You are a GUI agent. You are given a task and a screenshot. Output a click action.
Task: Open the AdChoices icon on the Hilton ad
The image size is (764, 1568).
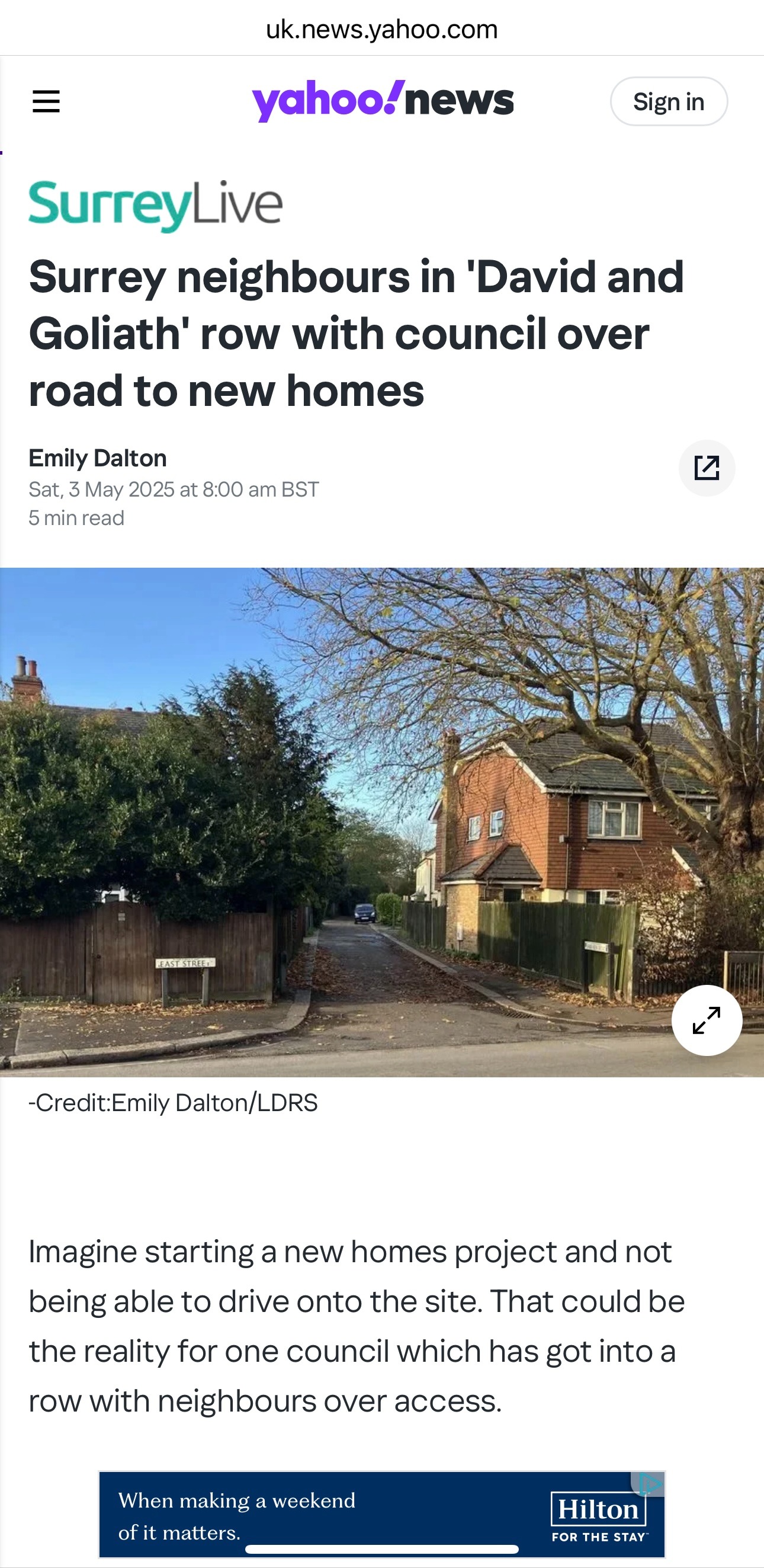651,1484
